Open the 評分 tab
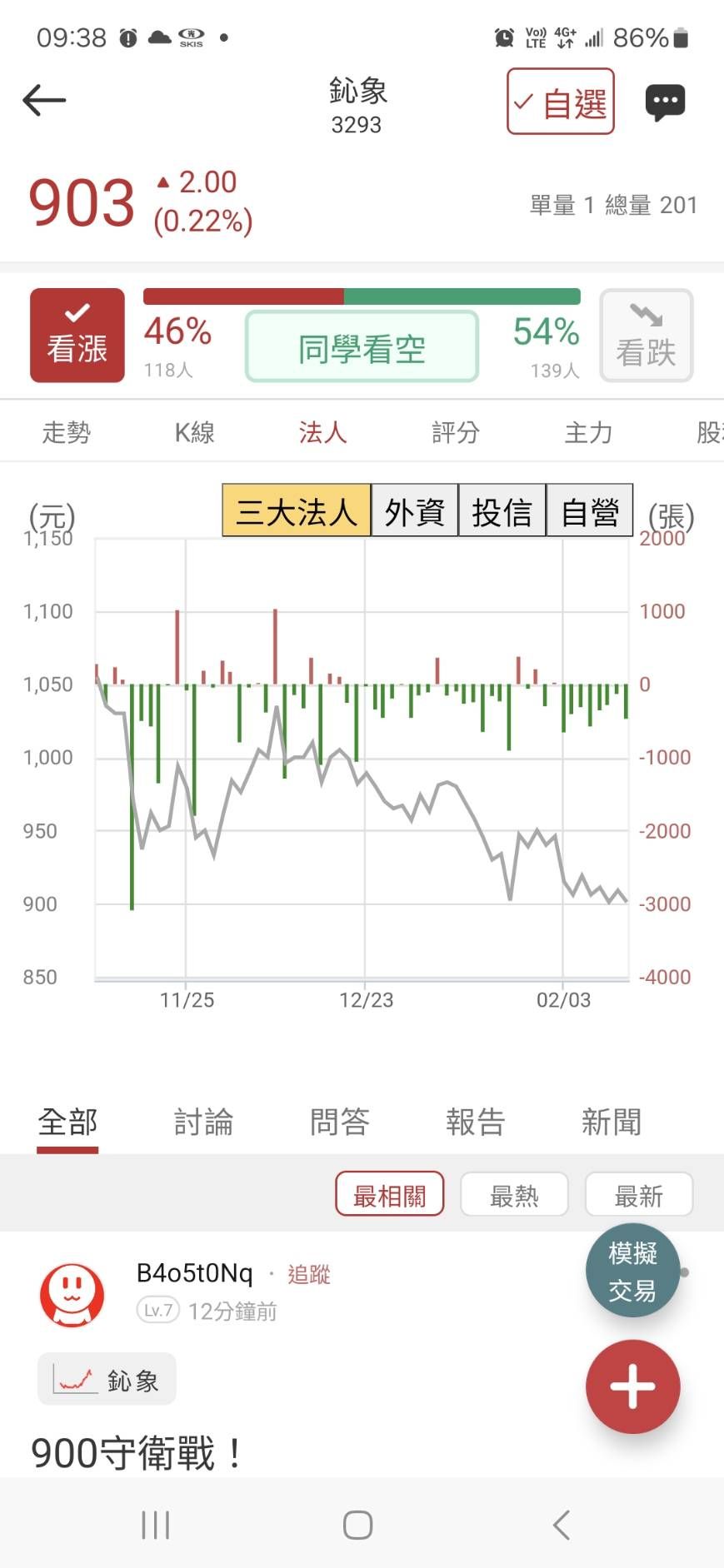This screenshot has height=1568, width=724. tap(455, 432)
